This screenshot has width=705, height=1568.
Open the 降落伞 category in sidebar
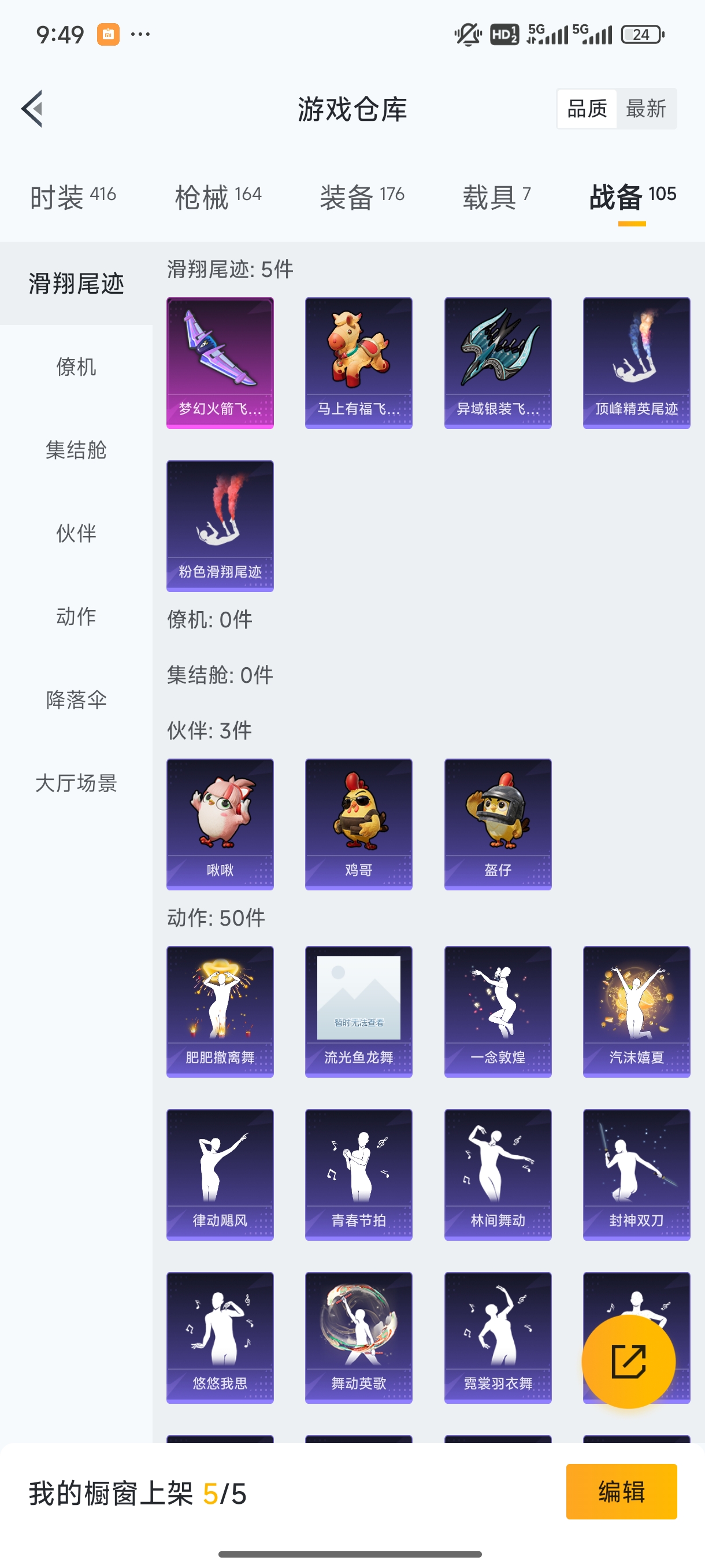pos(76,701)
